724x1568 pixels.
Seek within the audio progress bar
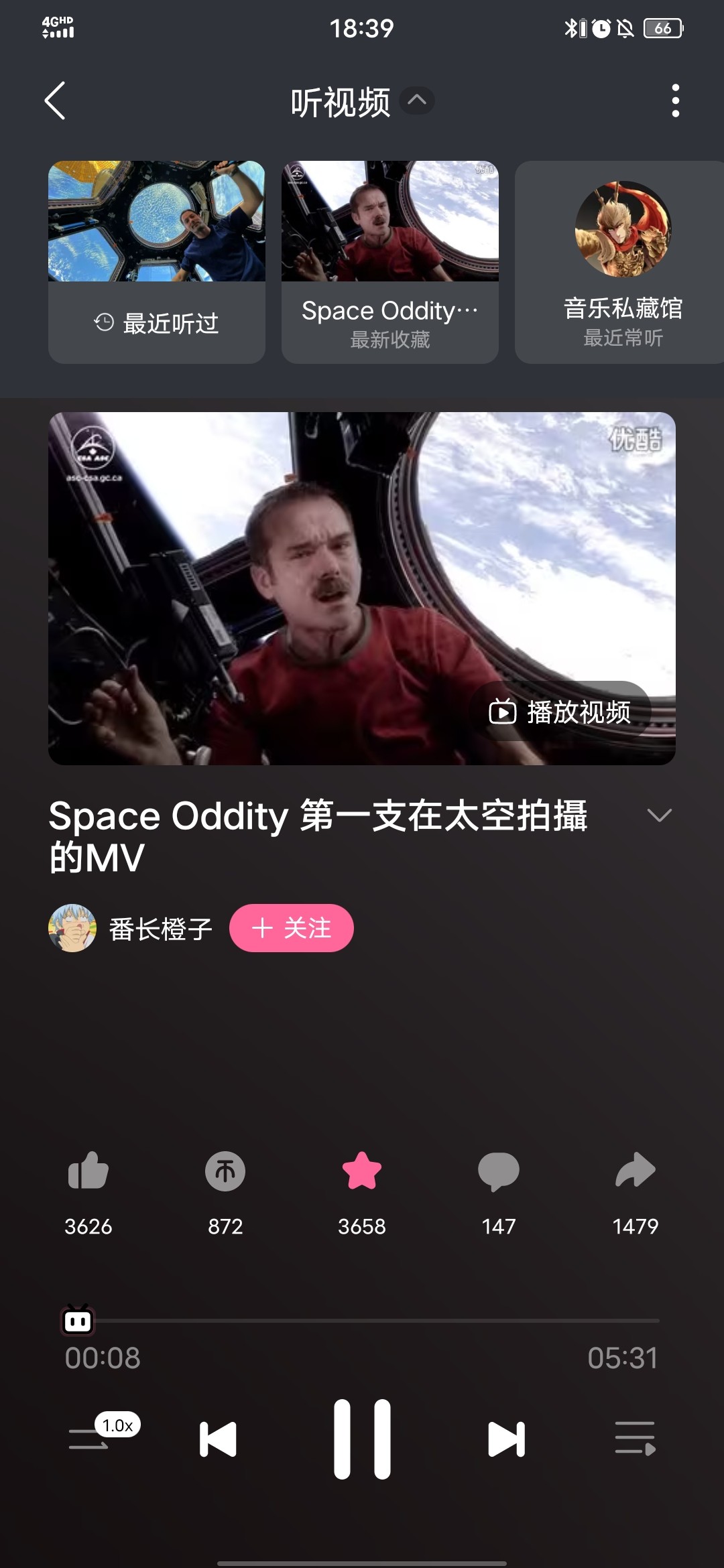point(362,1321)
